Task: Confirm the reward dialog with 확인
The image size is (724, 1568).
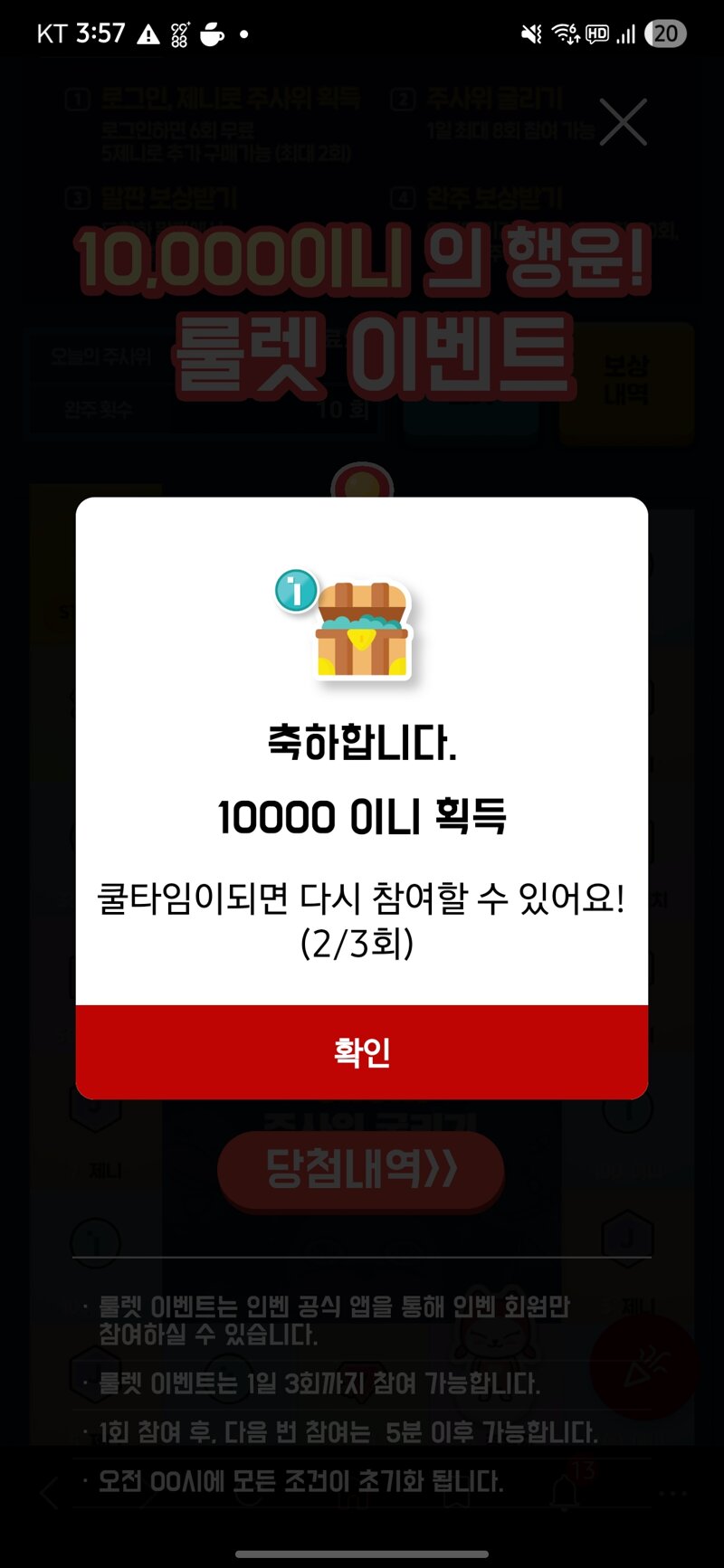Action: 362,1051
